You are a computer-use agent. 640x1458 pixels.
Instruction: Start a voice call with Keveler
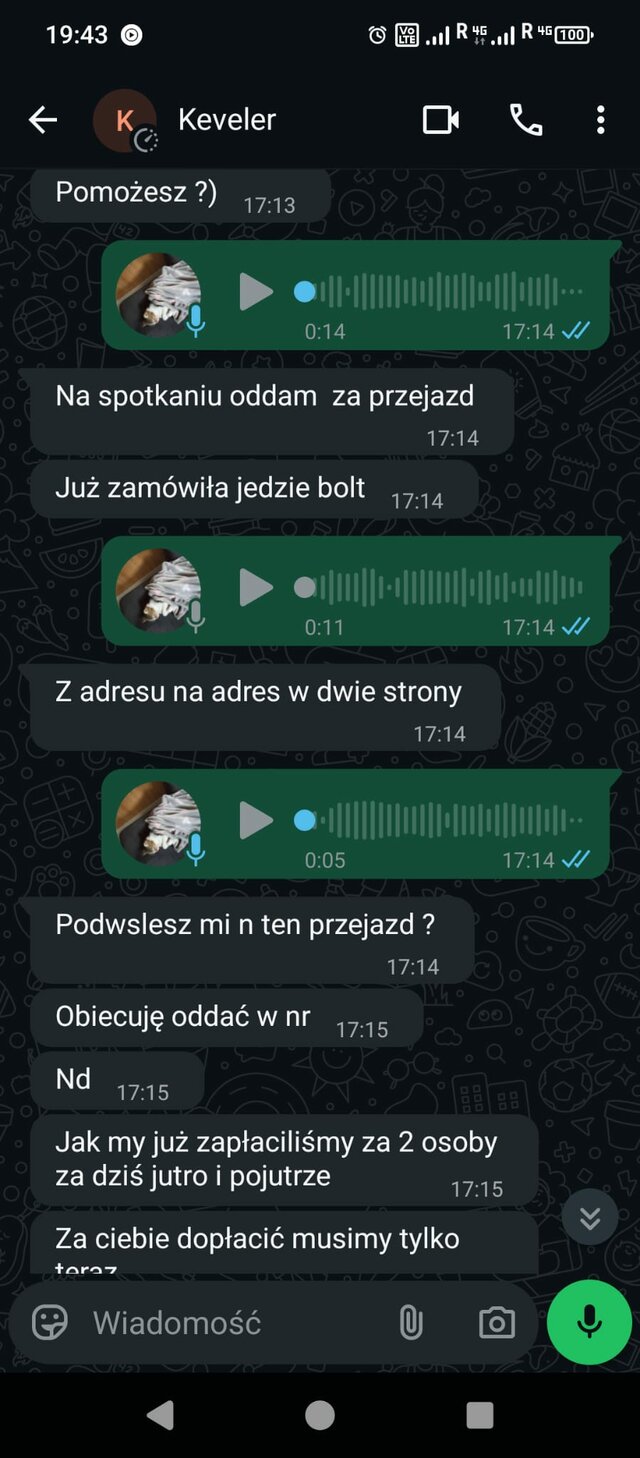coord(526,120)
